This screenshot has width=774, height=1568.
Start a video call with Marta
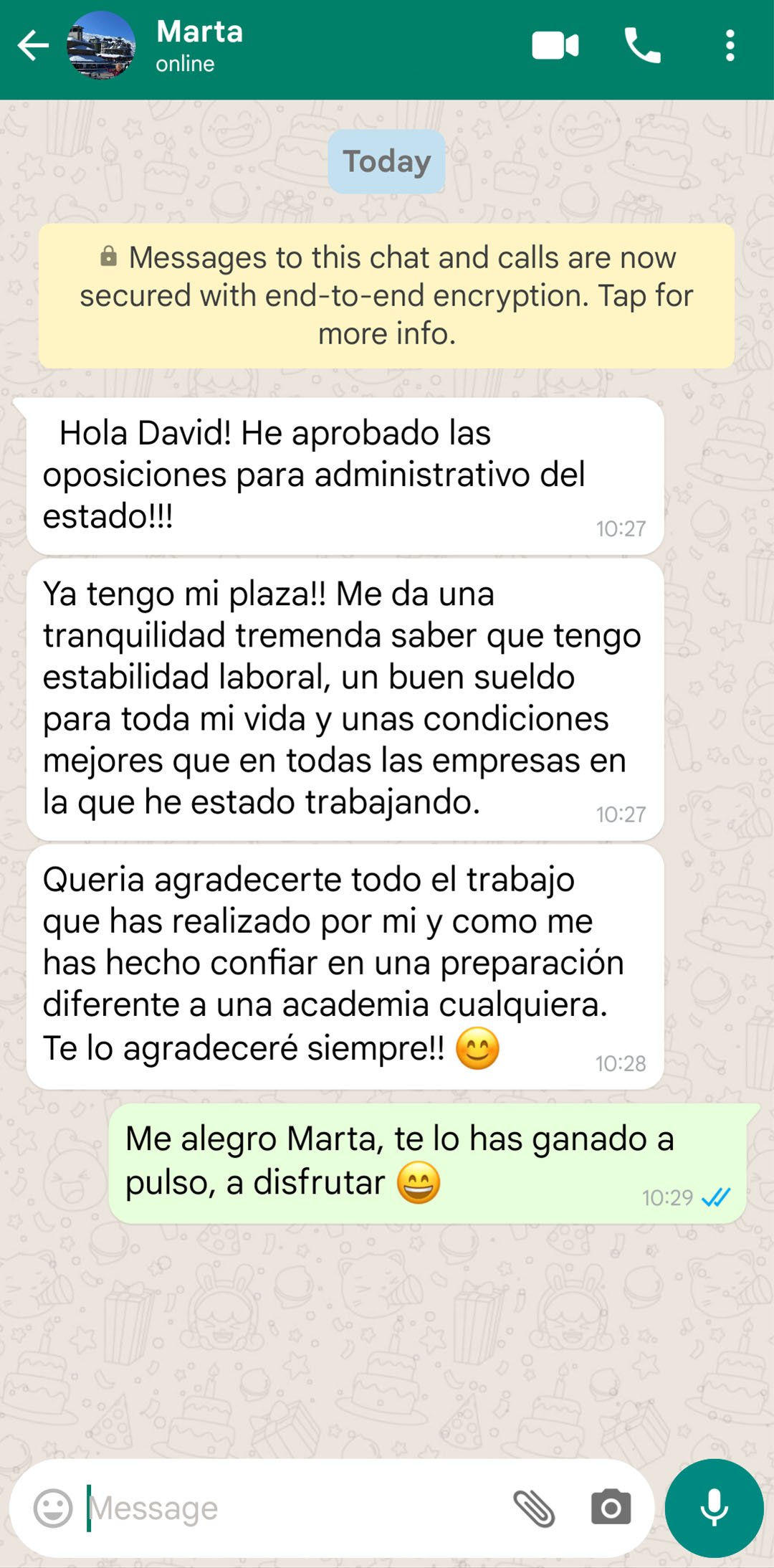555,46
